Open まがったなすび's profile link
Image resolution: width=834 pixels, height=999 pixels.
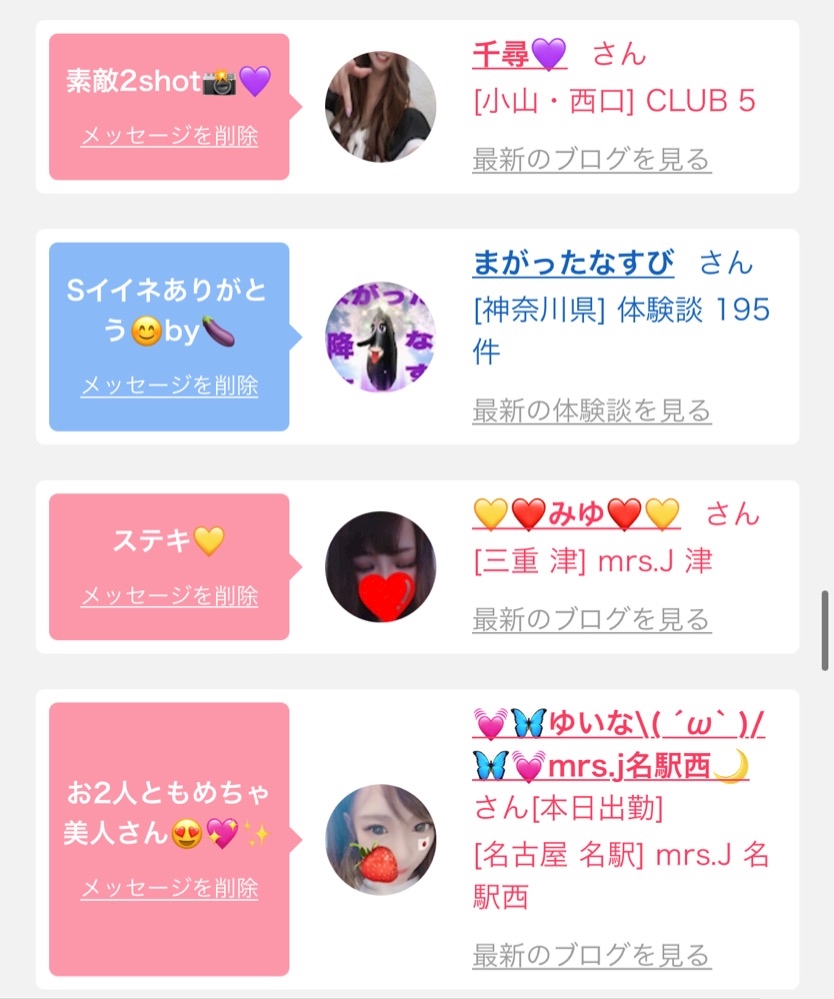pyautogui.click(x=573, y=263)
